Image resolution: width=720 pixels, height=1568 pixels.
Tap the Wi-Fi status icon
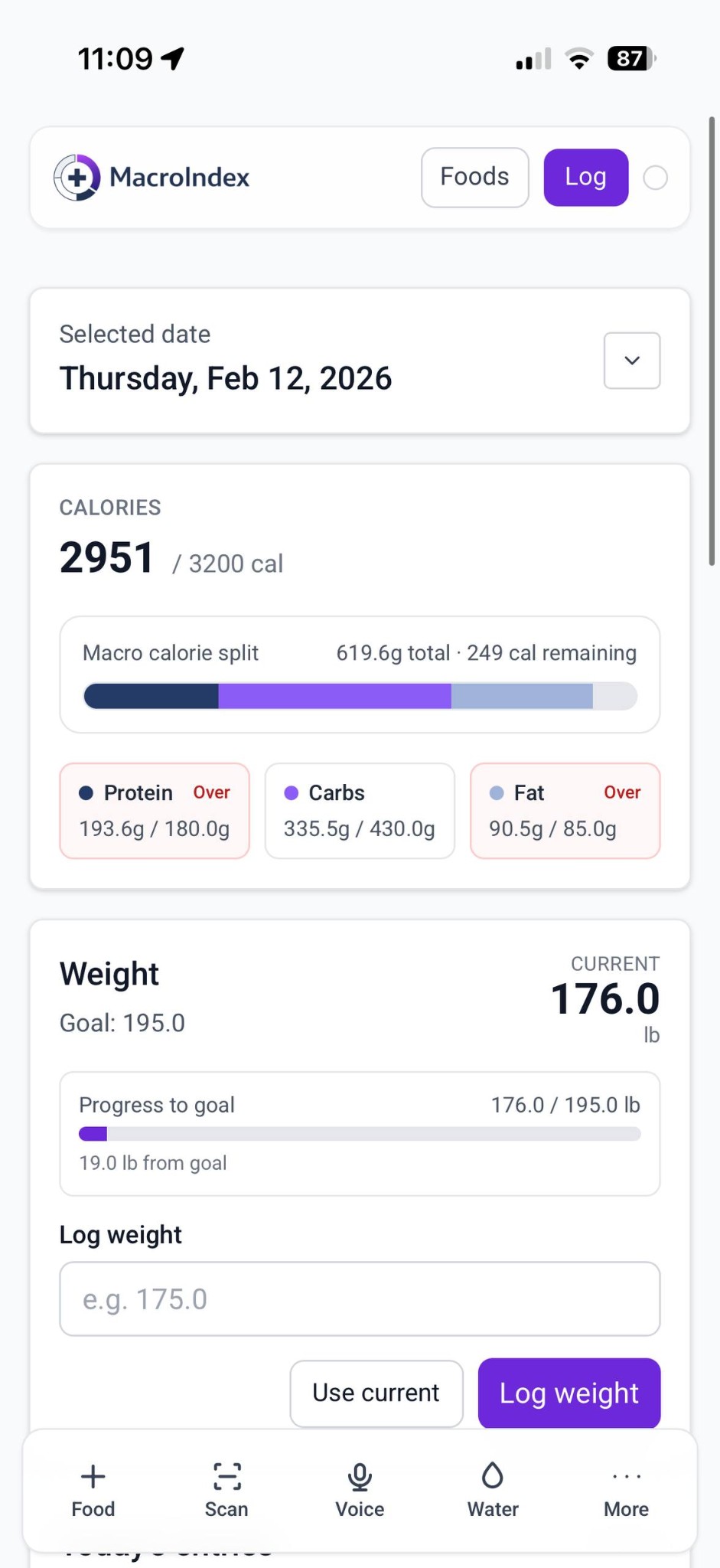click(x=579, y=56)
